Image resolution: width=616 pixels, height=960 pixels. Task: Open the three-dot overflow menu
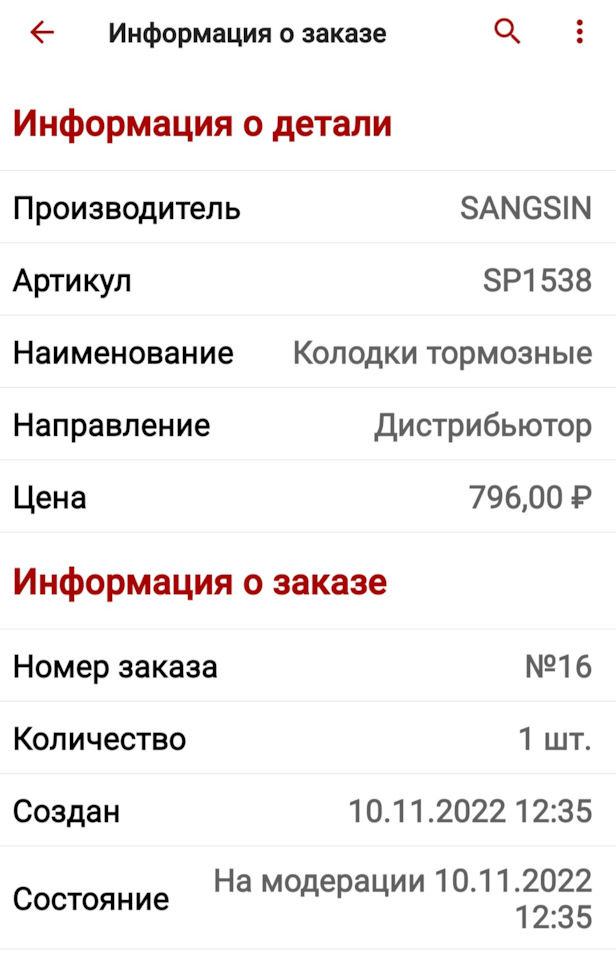[580, 32]
